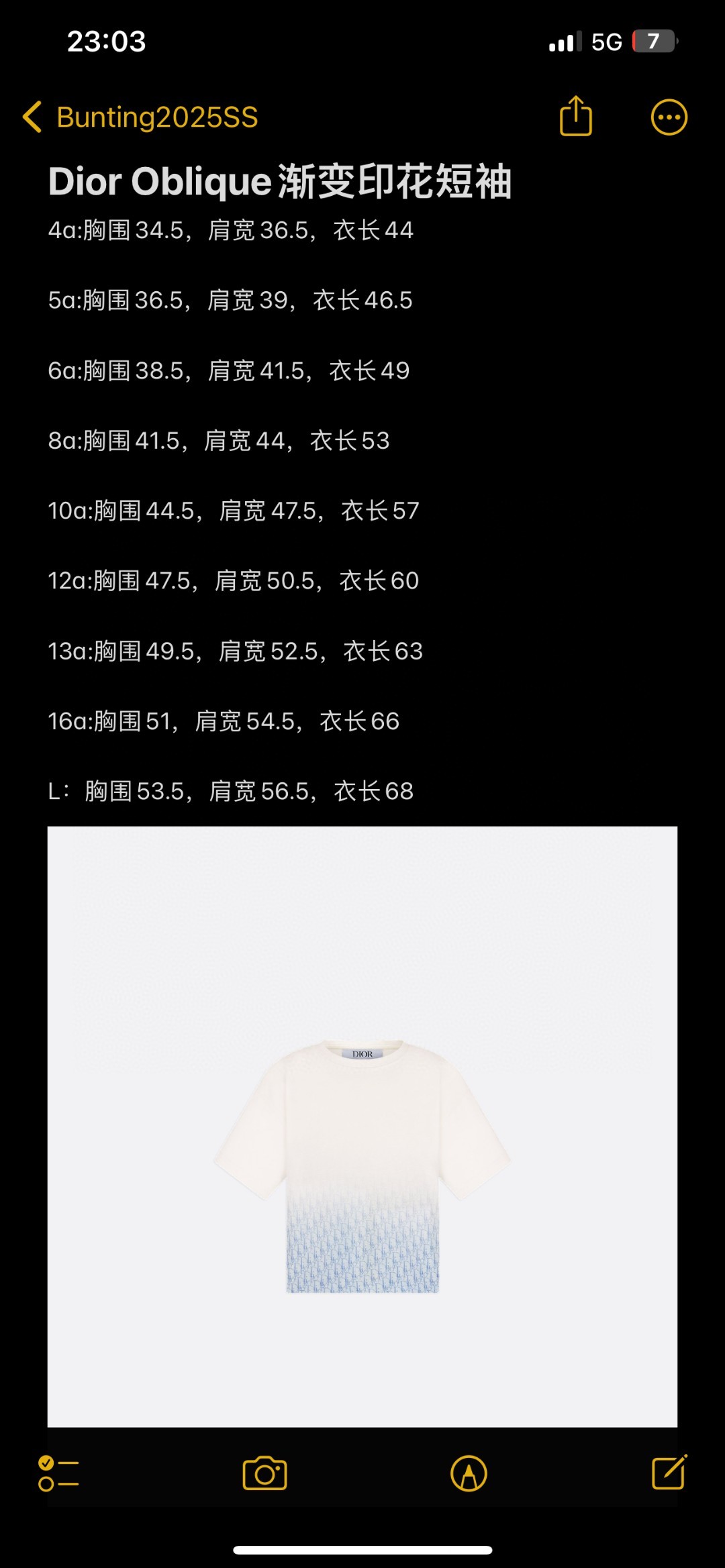The image size is (725, 1568).
Task: Go back to Bunting2025SS folder
Action: point(141,117)
